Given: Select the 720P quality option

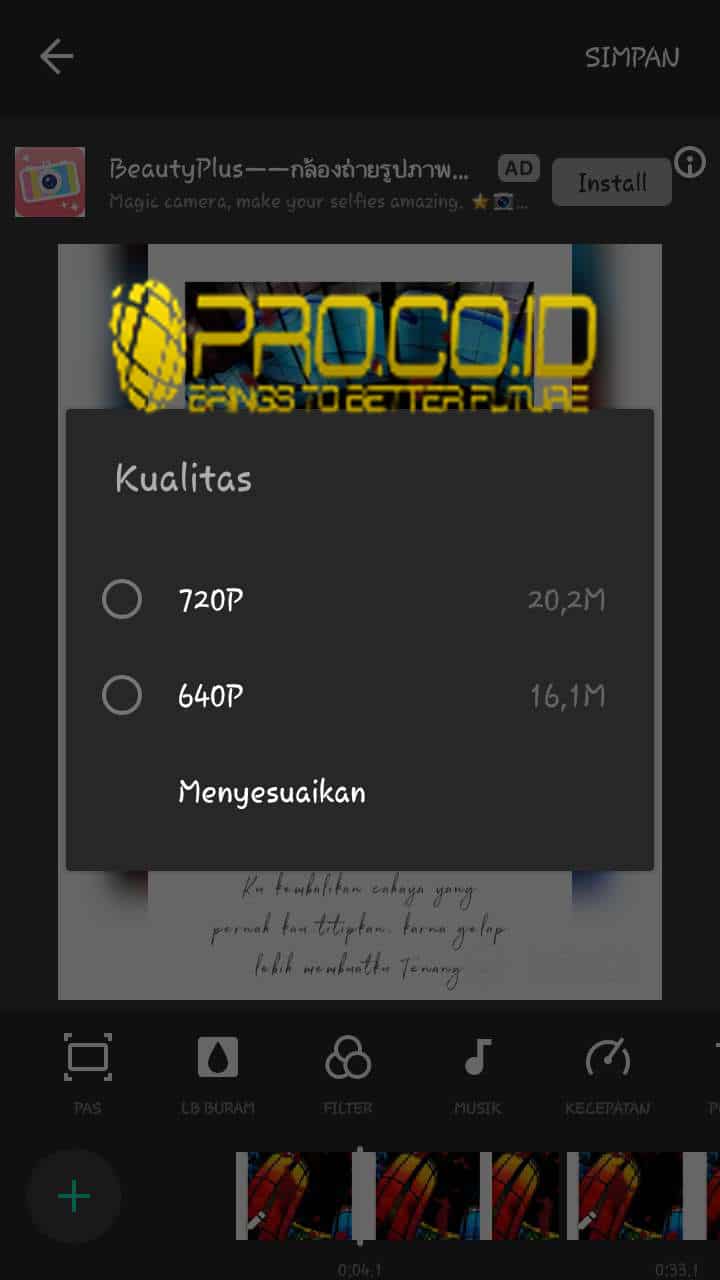Looking at the screenshot, I should coord(122,600).
